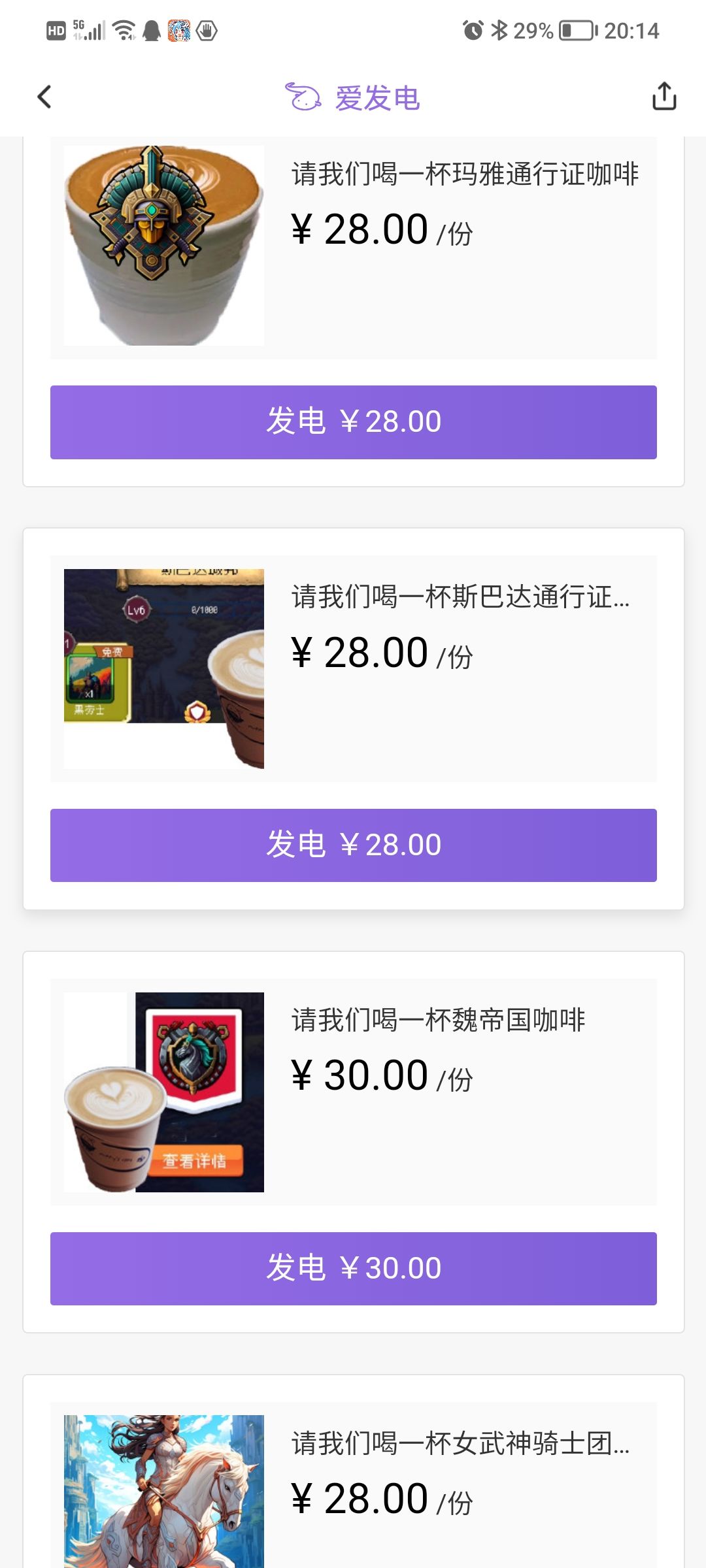Tap the 爱发电 rabbit logo in the header
The height and width of the screenshot is (1568, 706).
click(x=303, y=97)
